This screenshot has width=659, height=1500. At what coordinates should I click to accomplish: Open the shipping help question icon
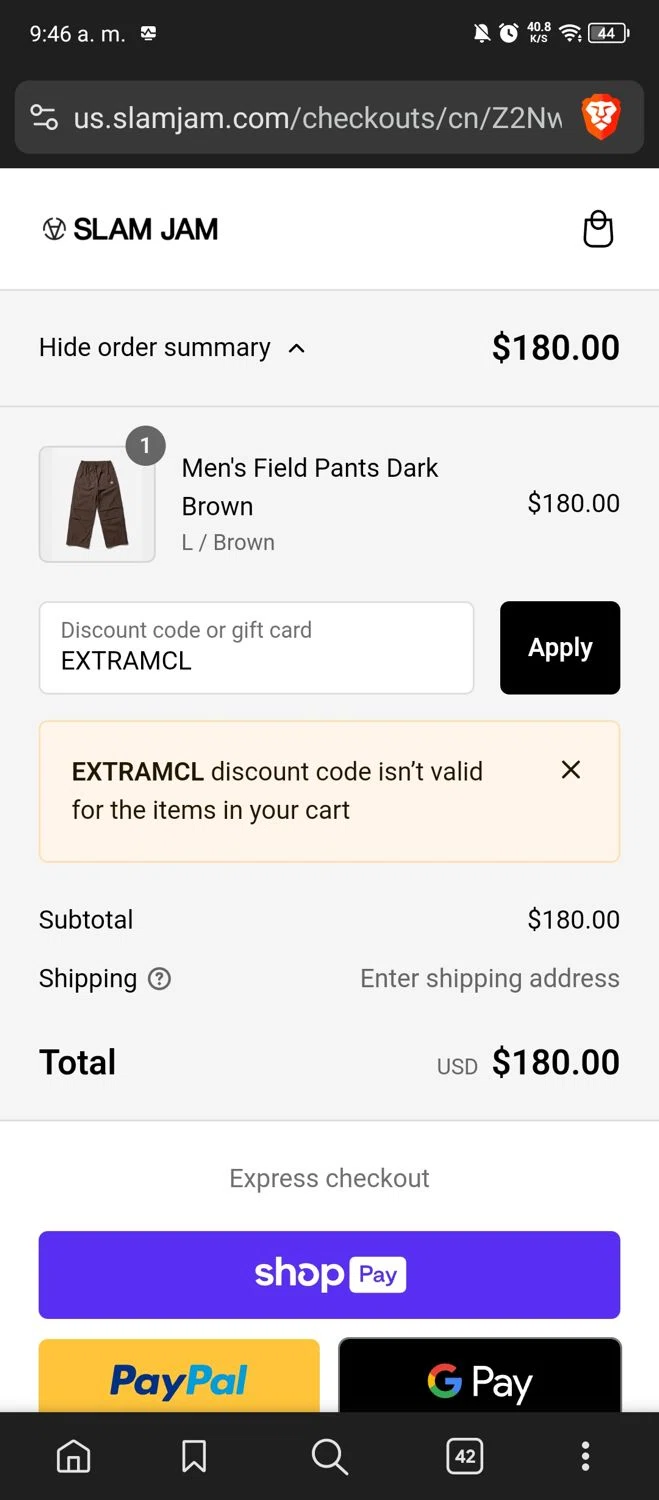(159, 979)
